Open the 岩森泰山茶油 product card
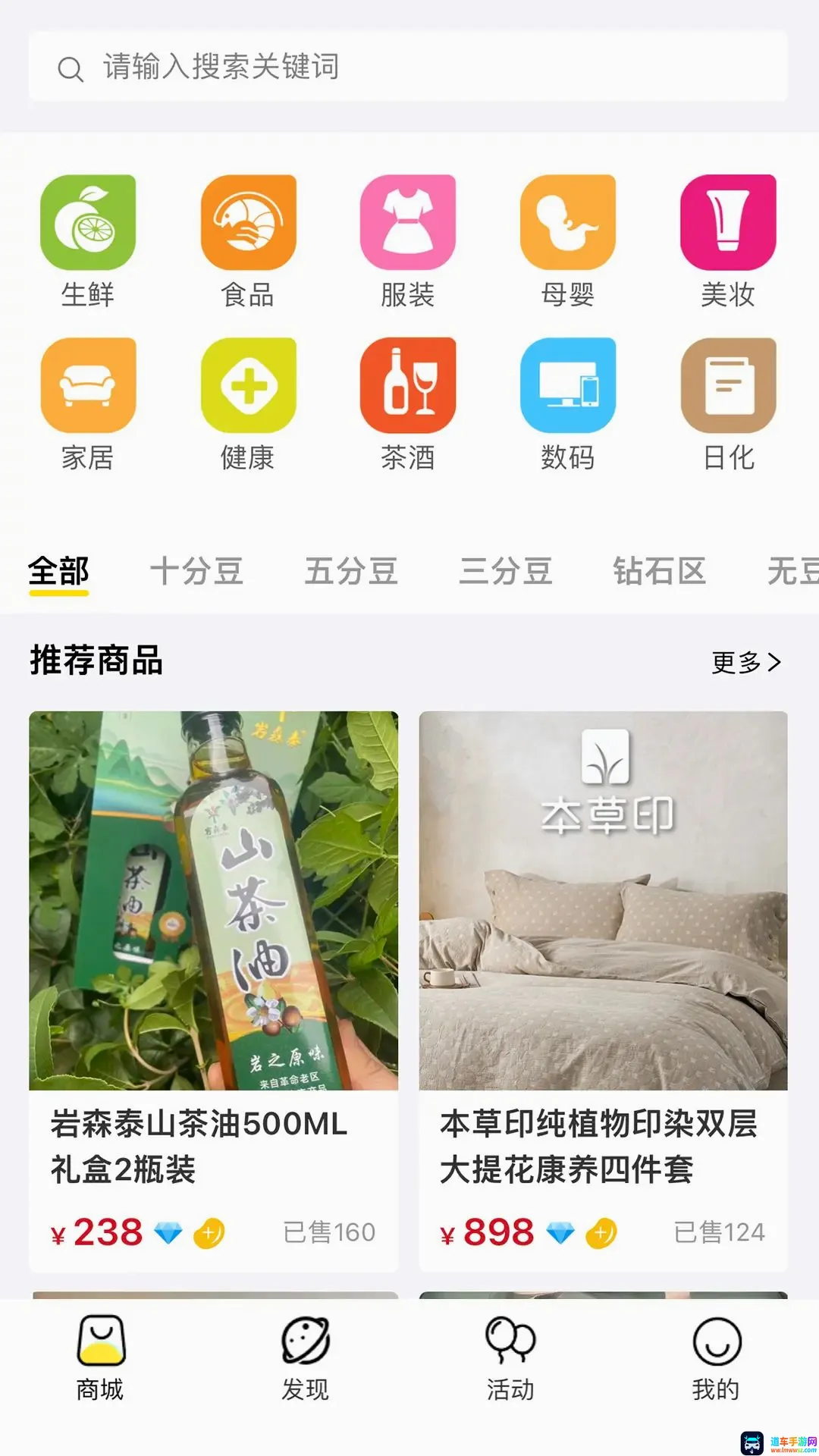 click(213, 991)
